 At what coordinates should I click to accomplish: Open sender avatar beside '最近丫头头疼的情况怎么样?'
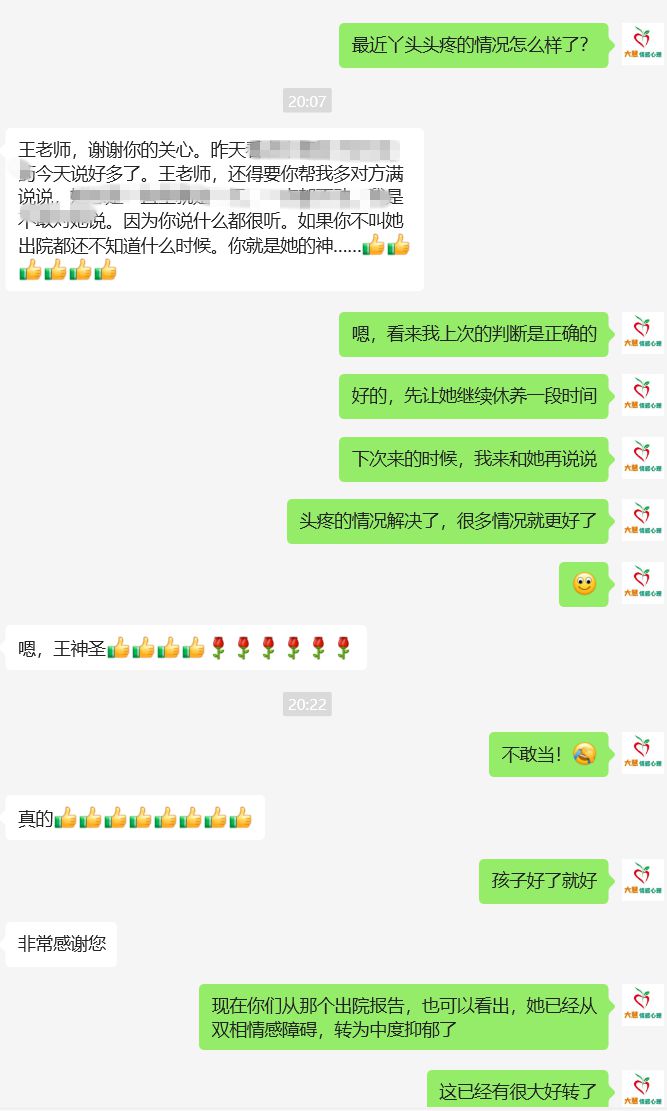pyautogui.click(x=642, y=45)
